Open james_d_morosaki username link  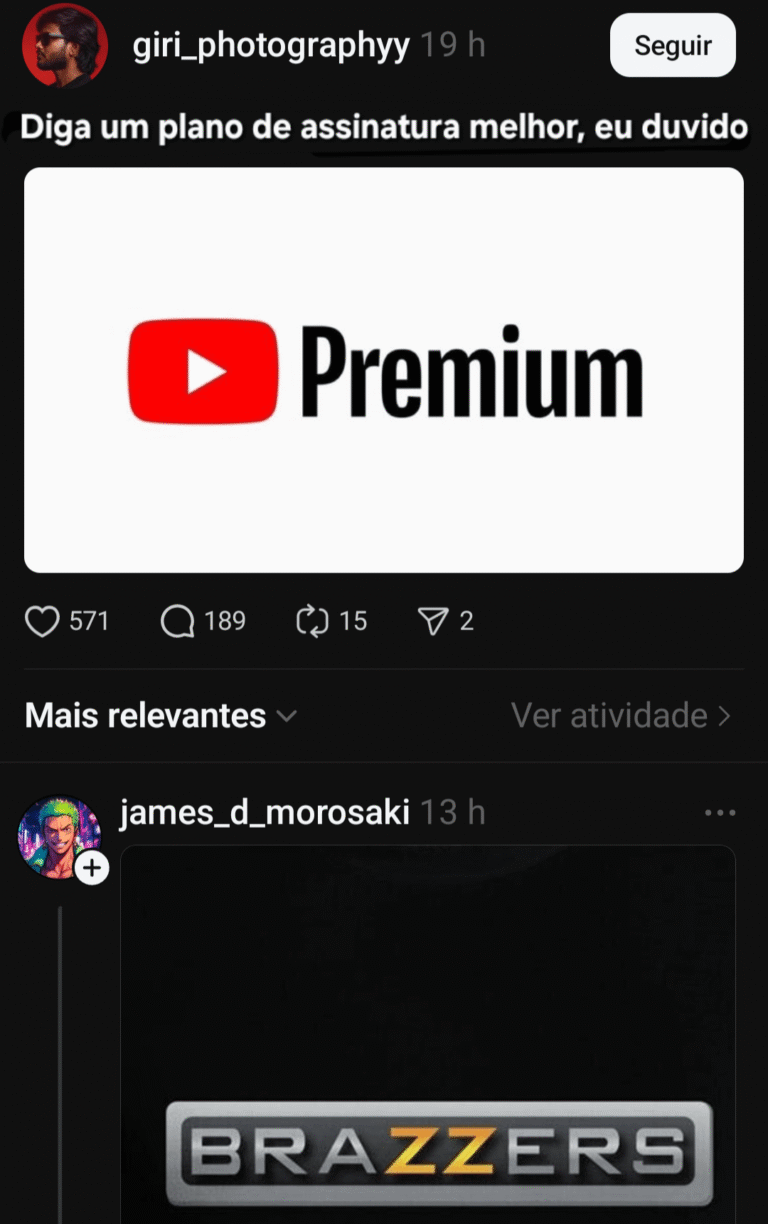264,813
